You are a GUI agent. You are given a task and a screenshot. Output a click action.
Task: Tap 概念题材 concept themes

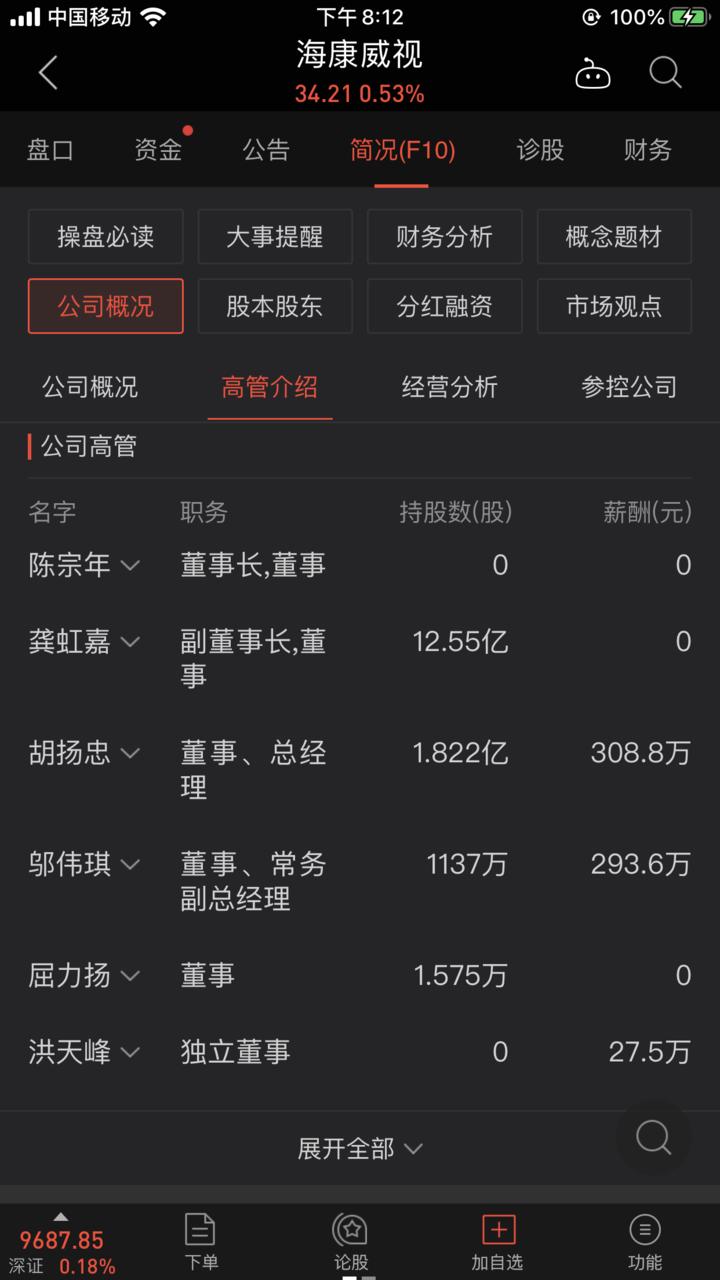click(x=613, y=237)
